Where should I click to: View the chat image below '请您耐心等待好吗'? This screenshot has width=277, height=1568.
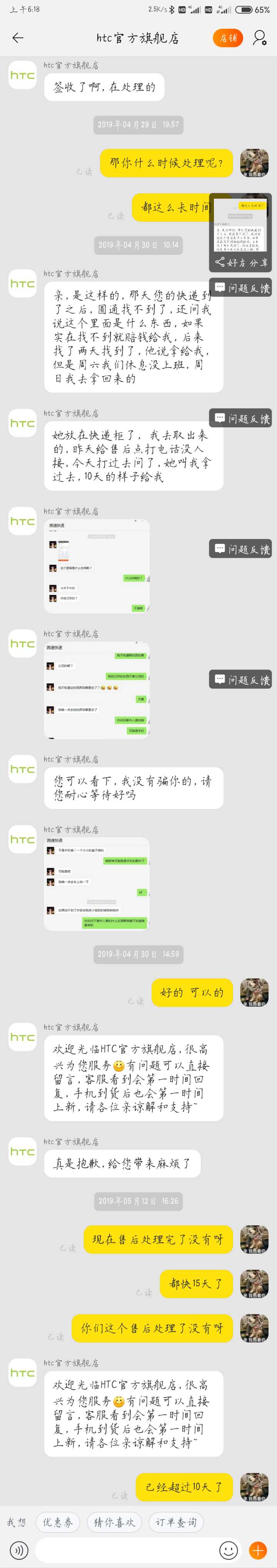click(x=96, y=883)
